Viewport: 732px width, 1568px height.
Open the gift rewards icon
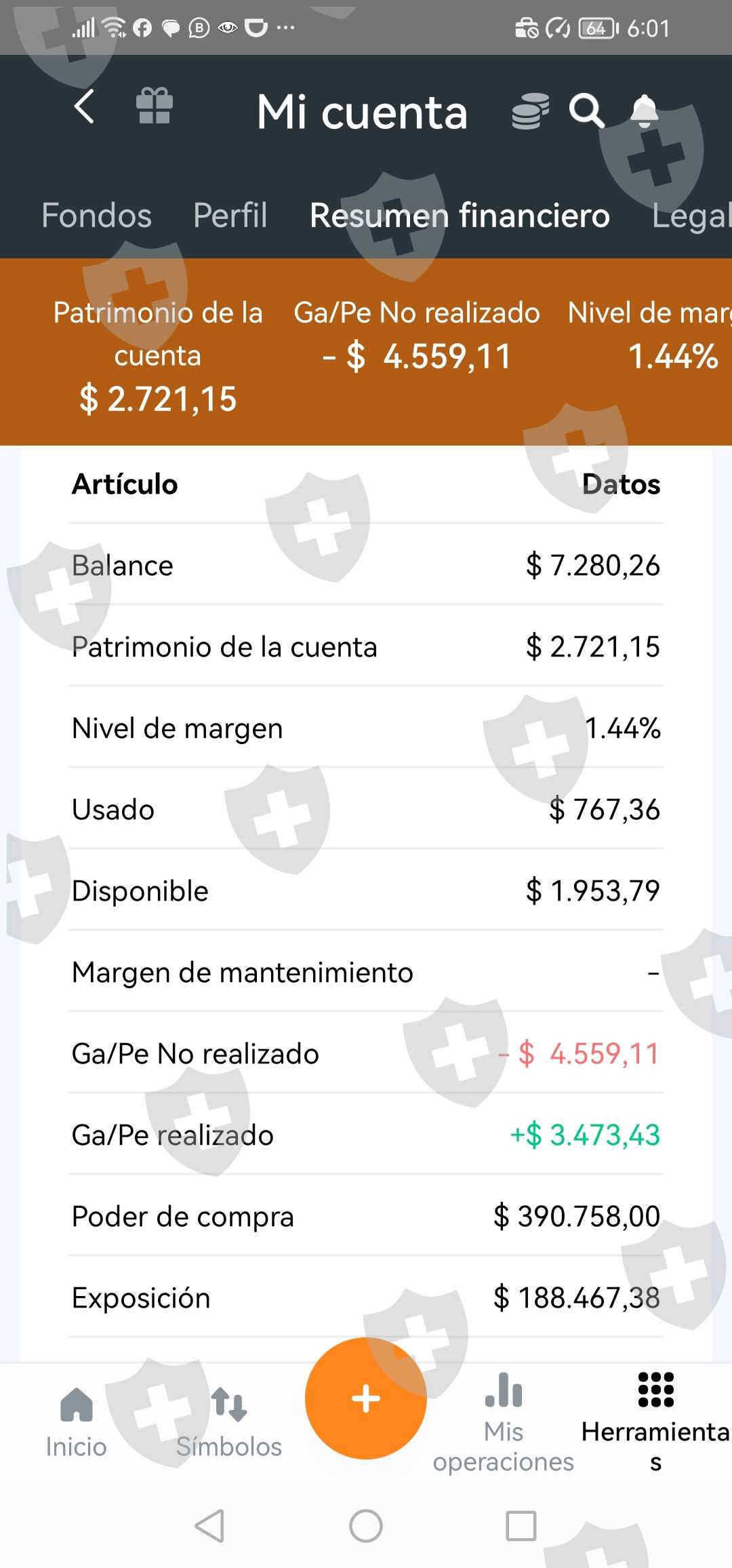click(155, 108)
